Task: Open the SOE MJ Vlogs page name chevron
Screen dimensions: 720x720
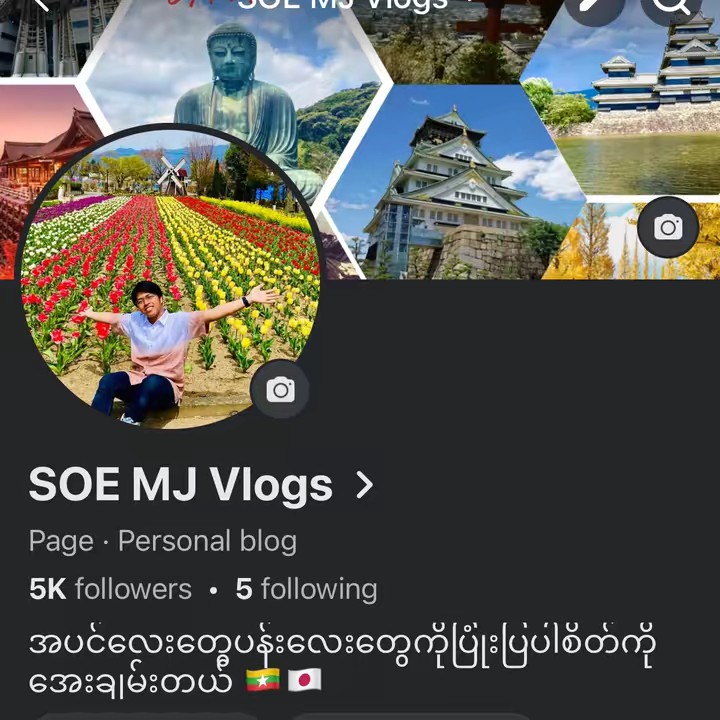Action: pyautogui.click(x=365, y=486)
